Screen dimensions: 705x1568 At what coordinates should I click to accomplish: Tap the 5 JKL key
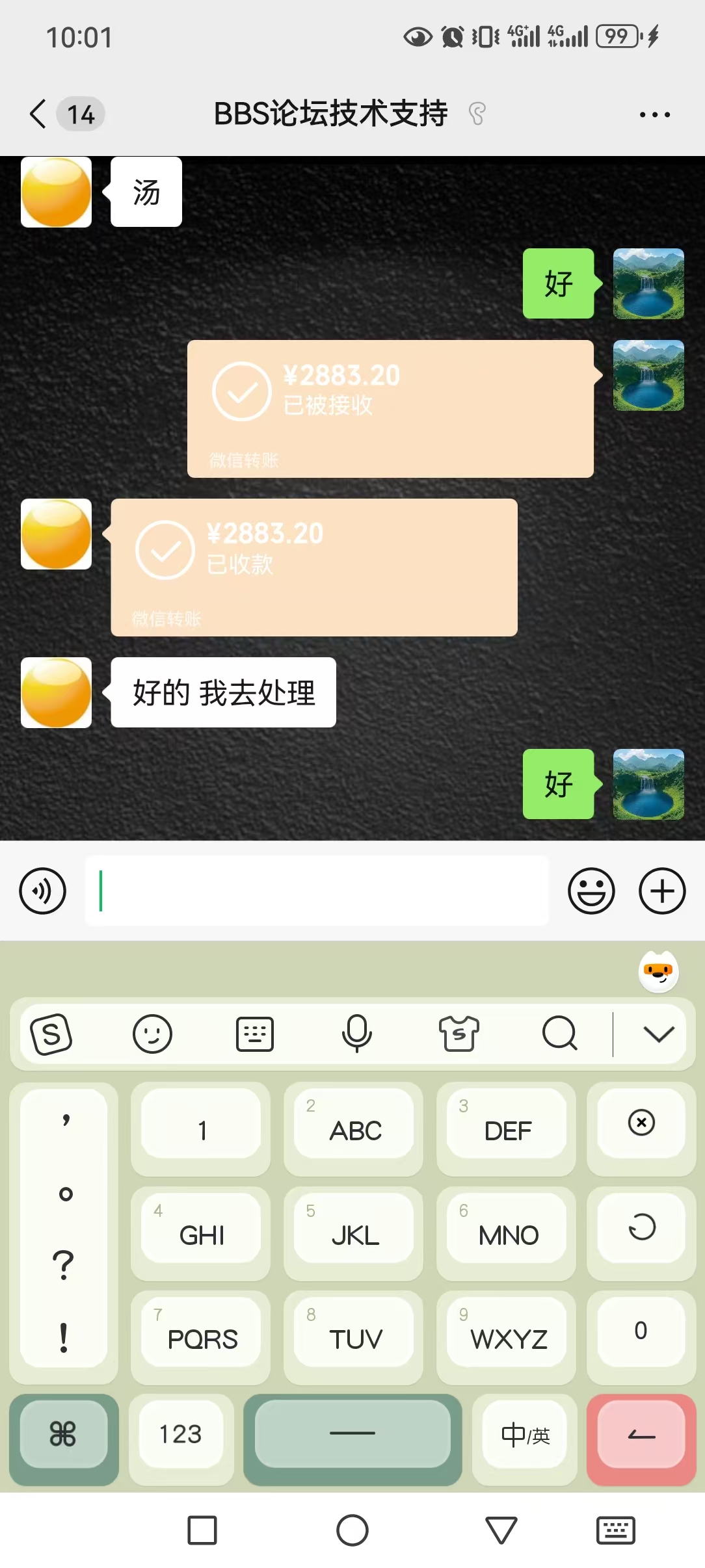354,1228
